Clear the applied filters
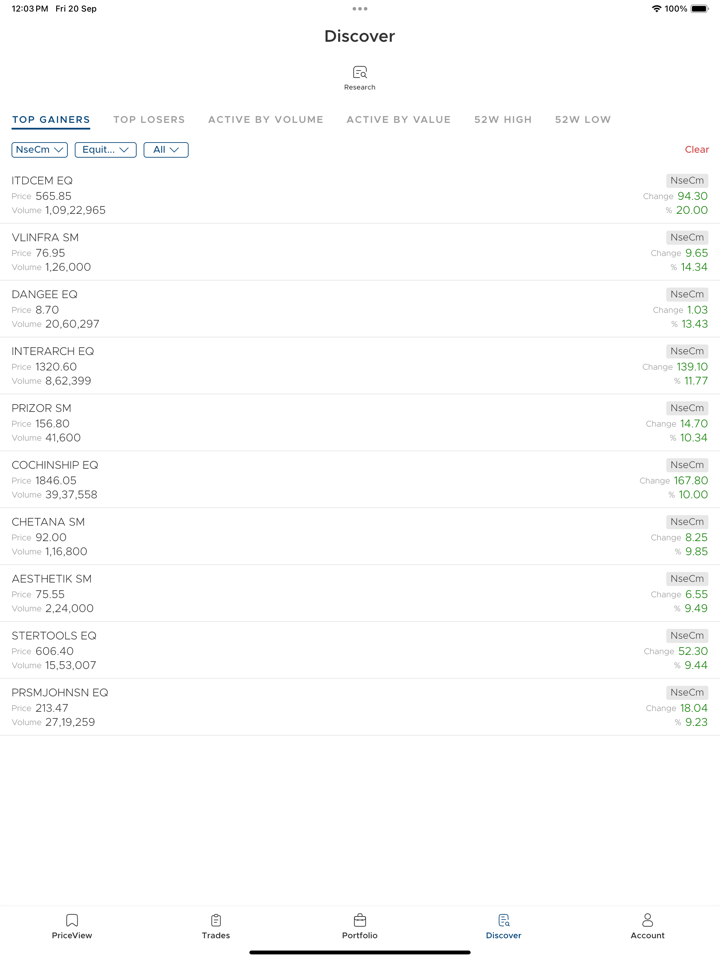Image resolution: width=720 pixels, height=960 pixels. click(x=696, y=150)
